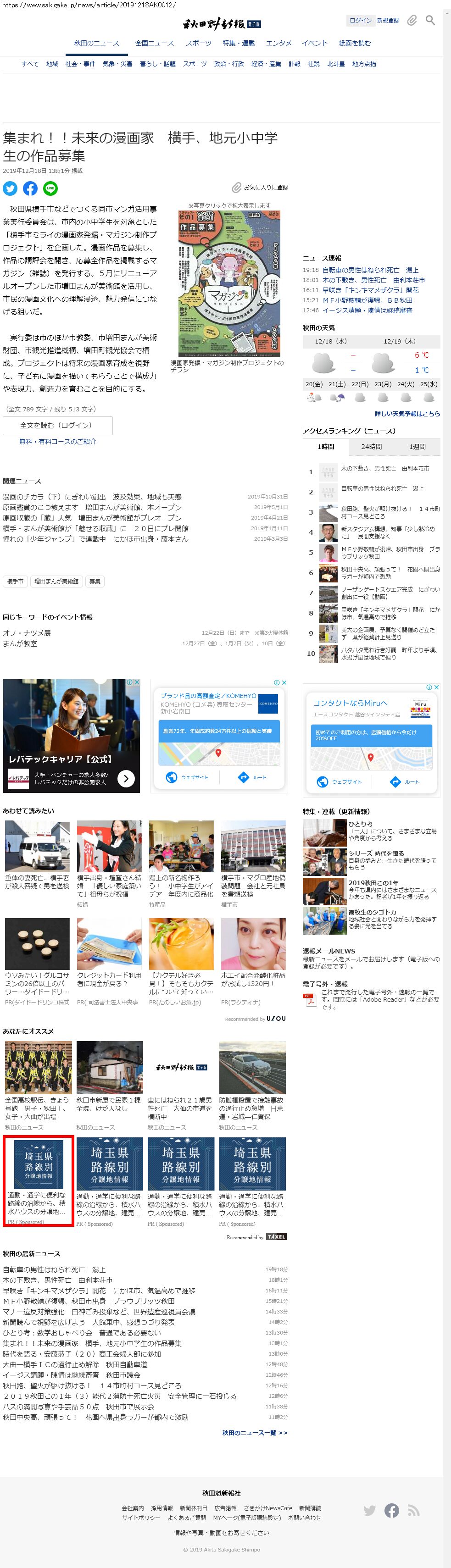Switch to 全国ニュース navigation tab
The width and height of the screenshot is (451, 1568).
point(154,43)
